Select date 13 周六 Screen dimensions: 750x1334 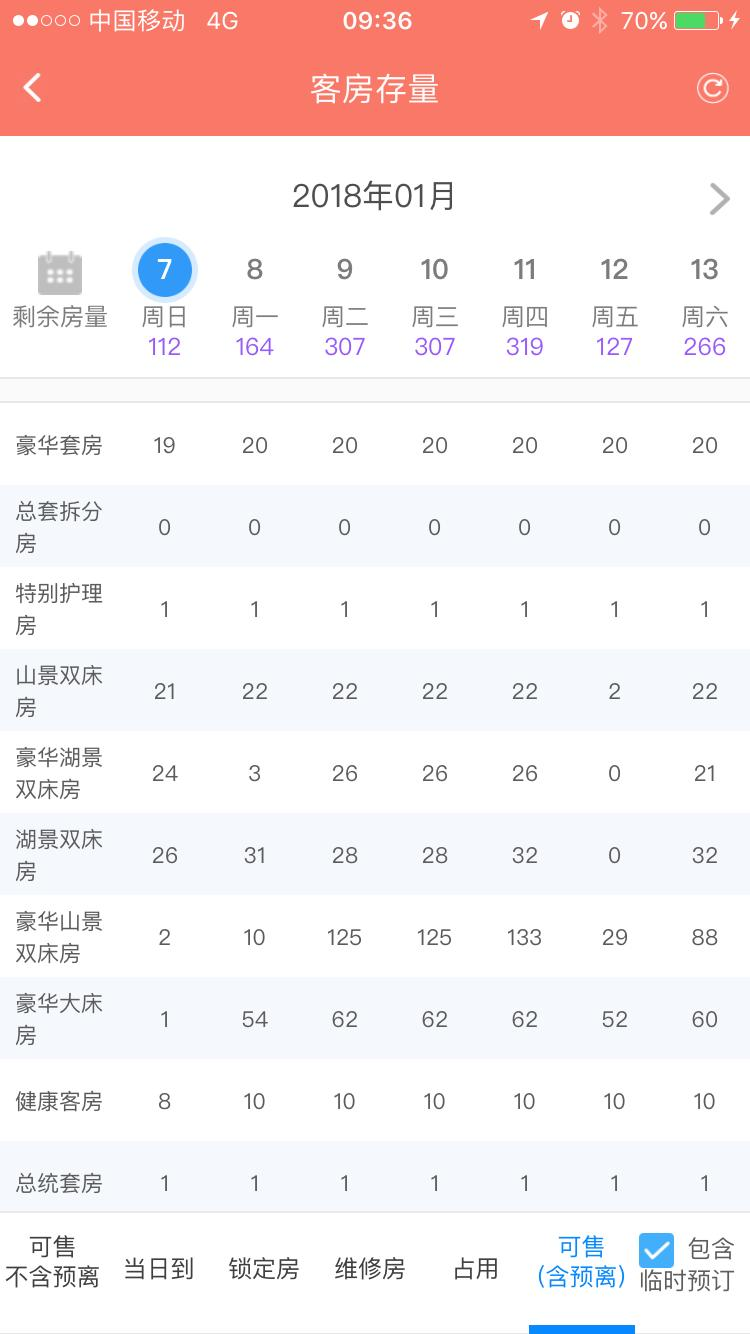(x=705, y=304)
